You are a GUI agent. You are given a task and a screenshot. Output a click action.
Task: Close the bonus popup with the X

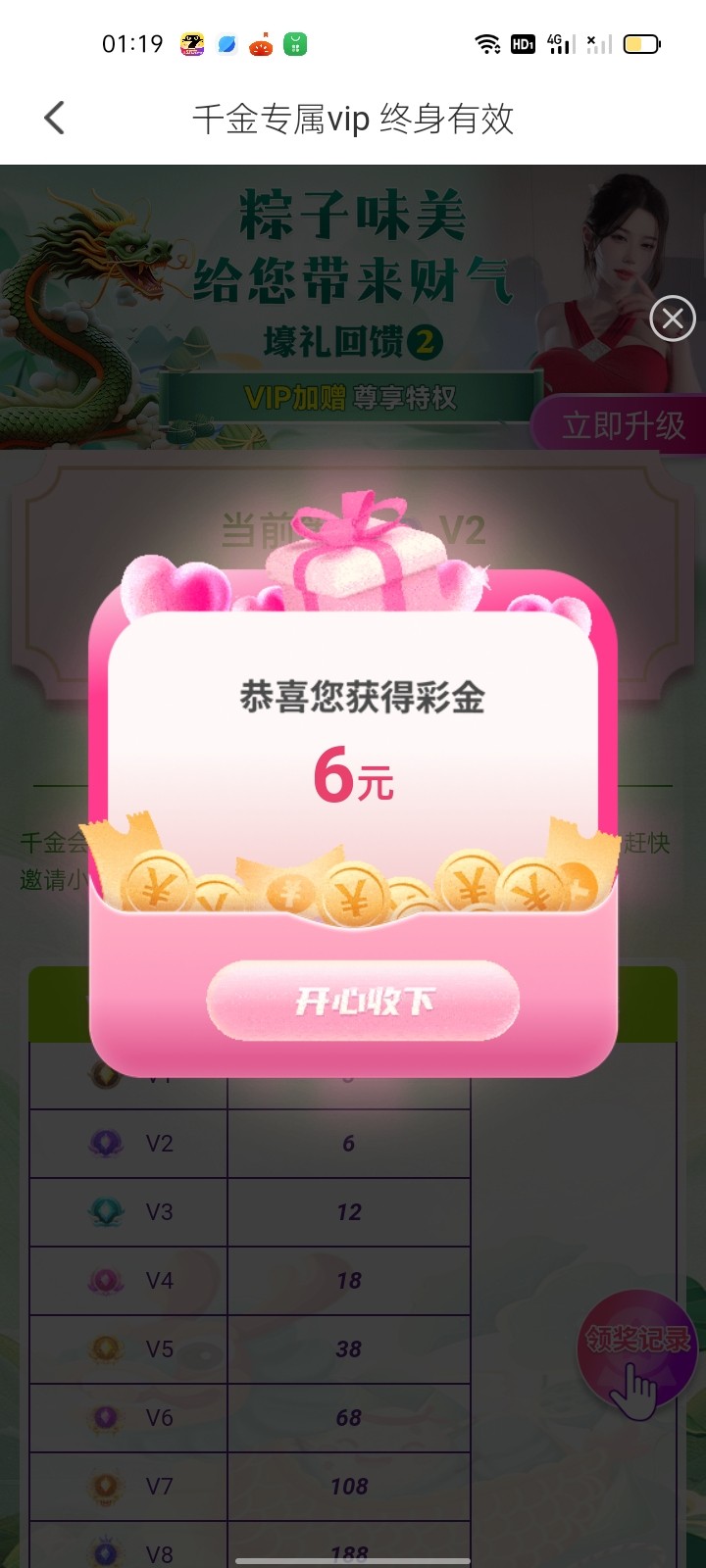pyautogui.click(x=673, y=318)
